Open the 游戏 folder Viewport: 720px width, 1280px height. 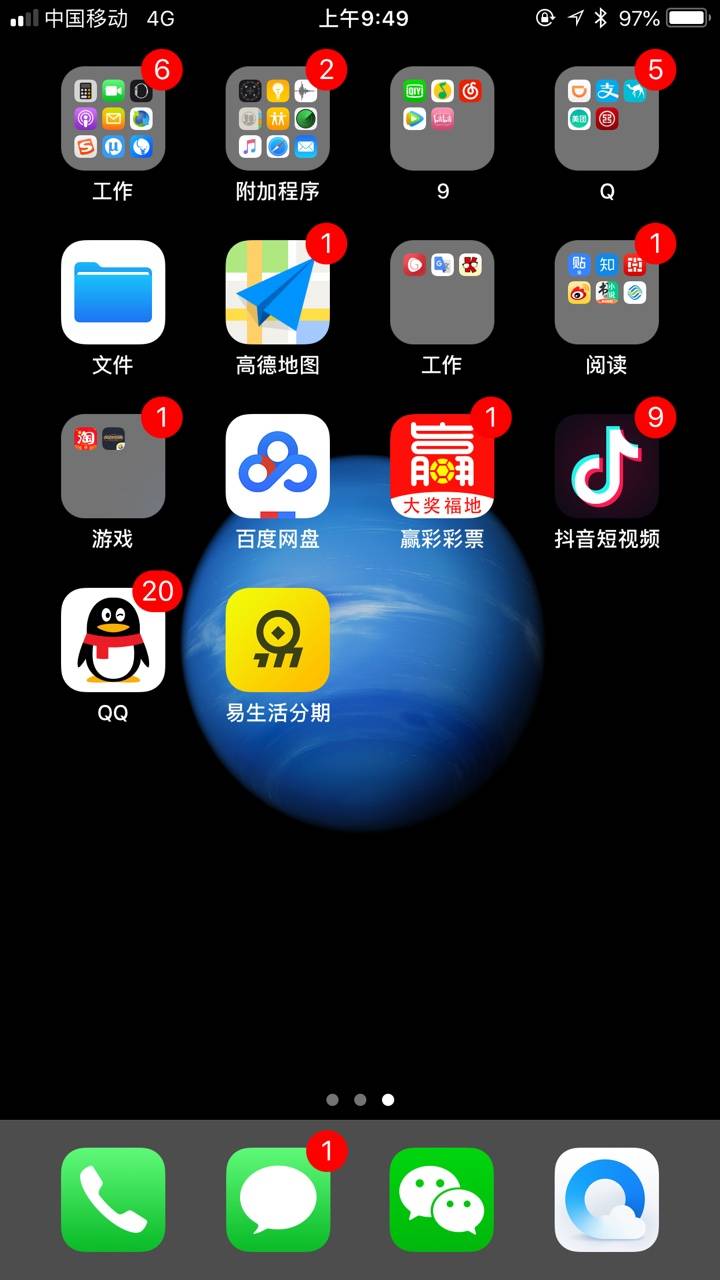click(113, 466)
